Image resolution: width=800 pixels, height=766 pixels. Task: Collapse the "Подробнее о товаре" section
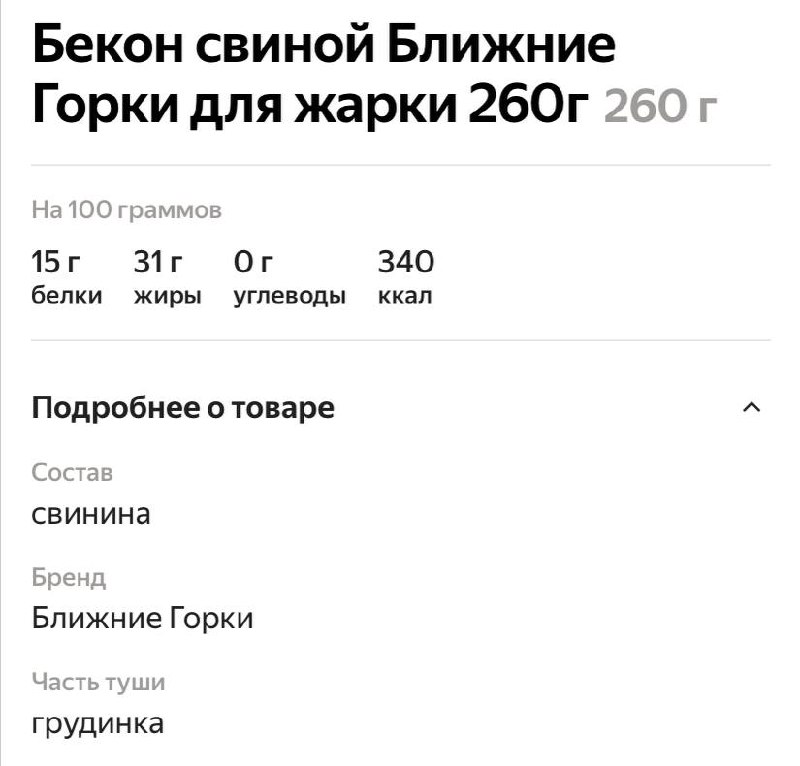(x=752, y=408)
